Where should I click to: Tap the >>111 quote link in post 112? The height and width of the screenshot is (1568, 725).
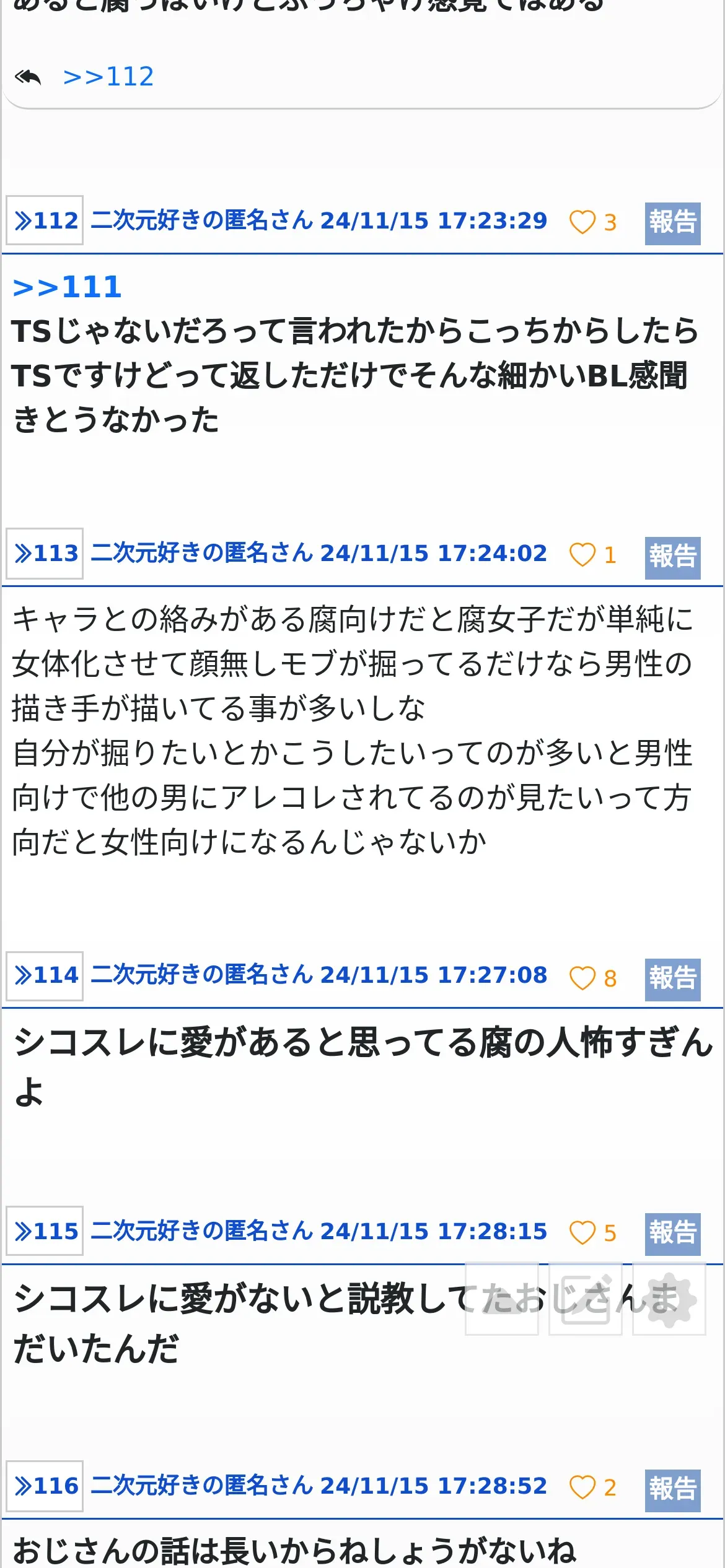point(67,287)
